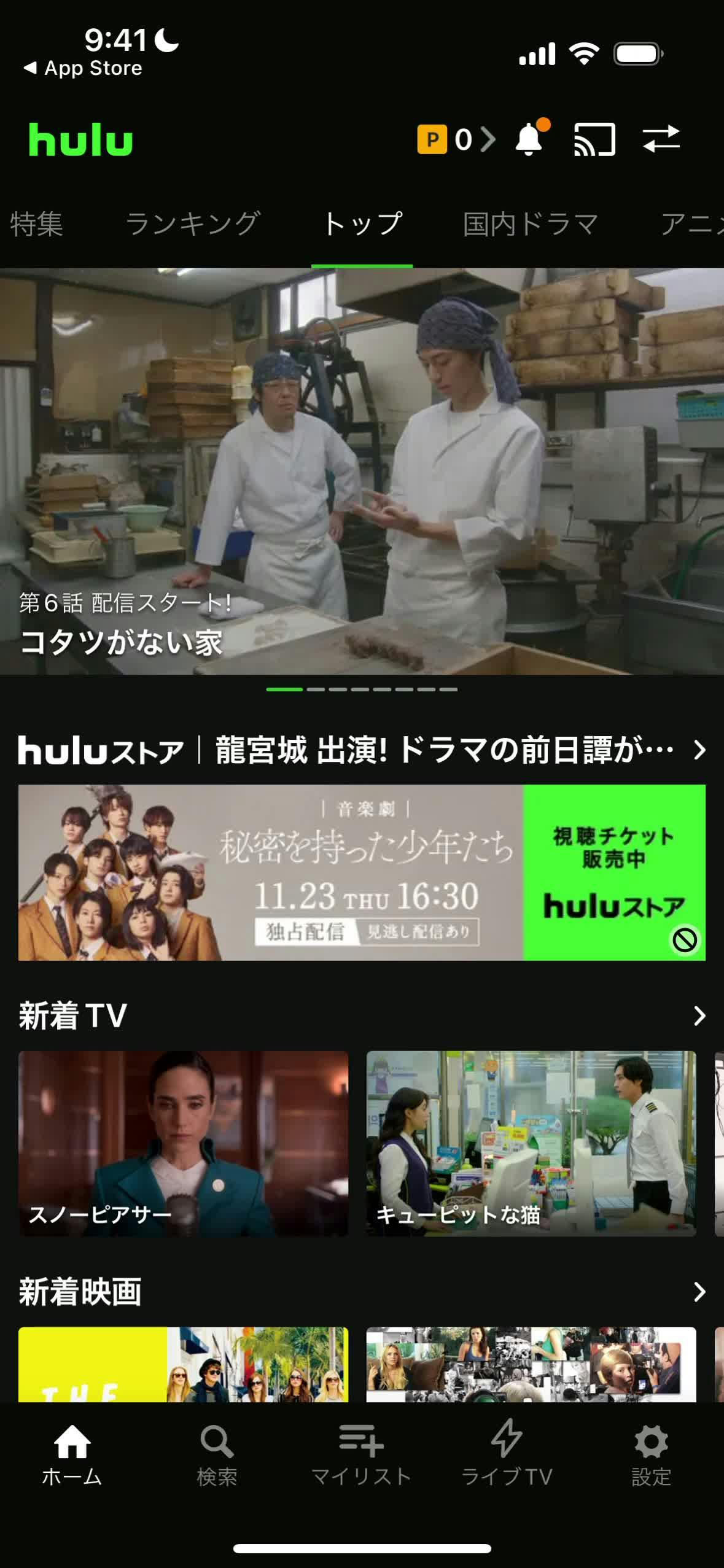Switch to the 特集 tab
The image size is (724, 1568).
[37, 223]
